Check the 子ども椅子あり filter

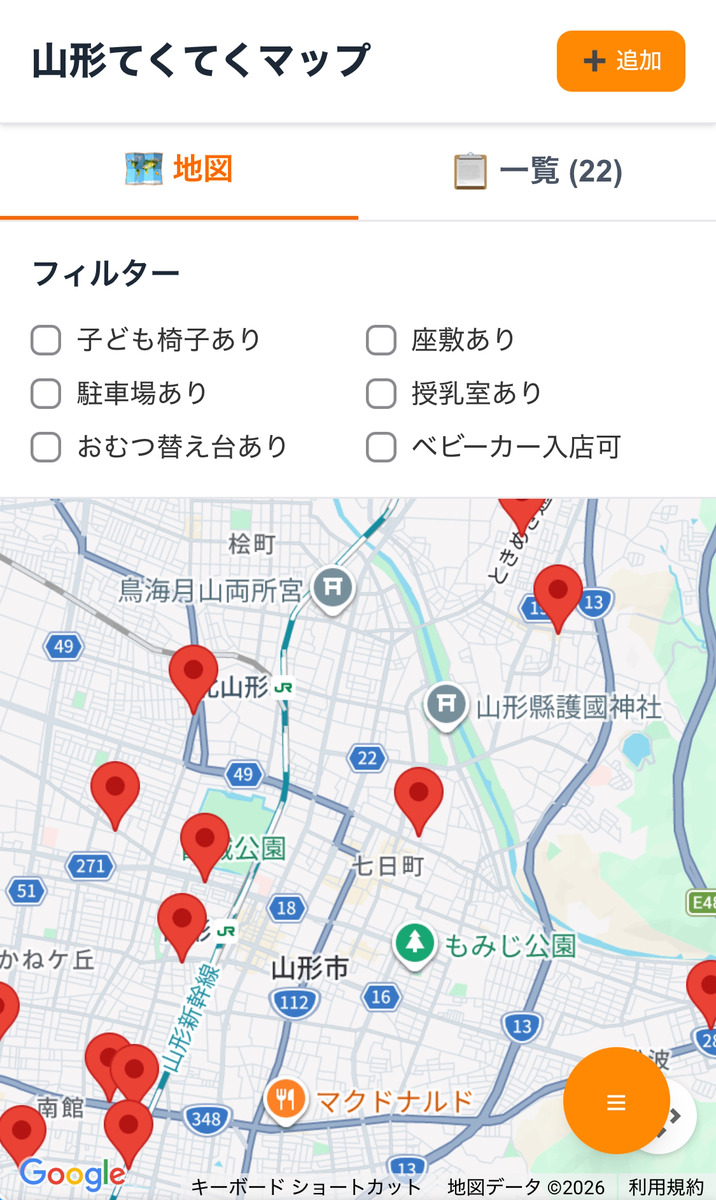point(46,340)
